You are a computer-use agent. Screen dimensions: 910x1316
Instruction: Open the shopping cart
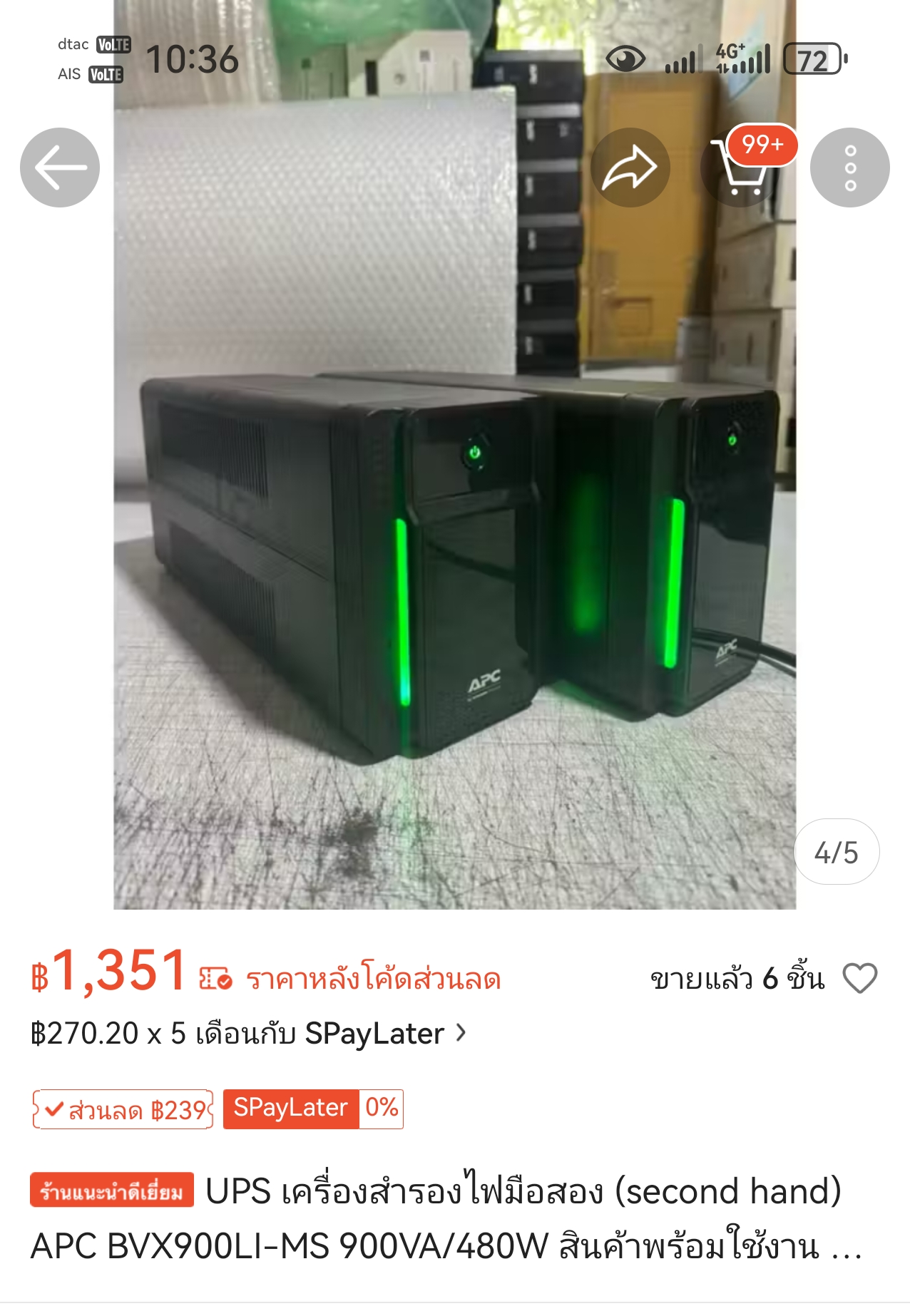pos(742,168)
